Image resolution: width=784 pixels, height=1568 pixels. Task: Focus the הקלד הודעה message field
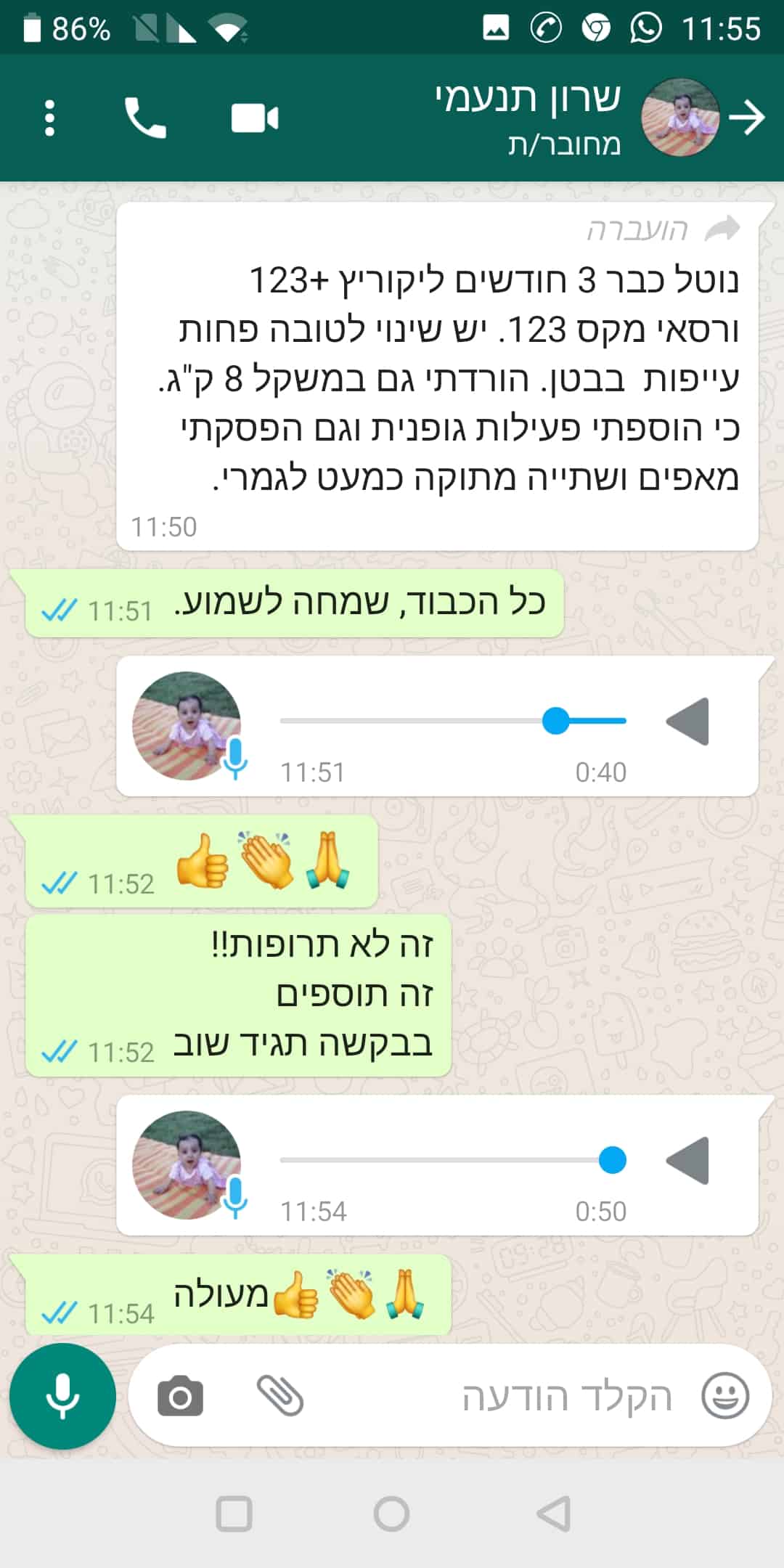click(x=508, y=1396)
